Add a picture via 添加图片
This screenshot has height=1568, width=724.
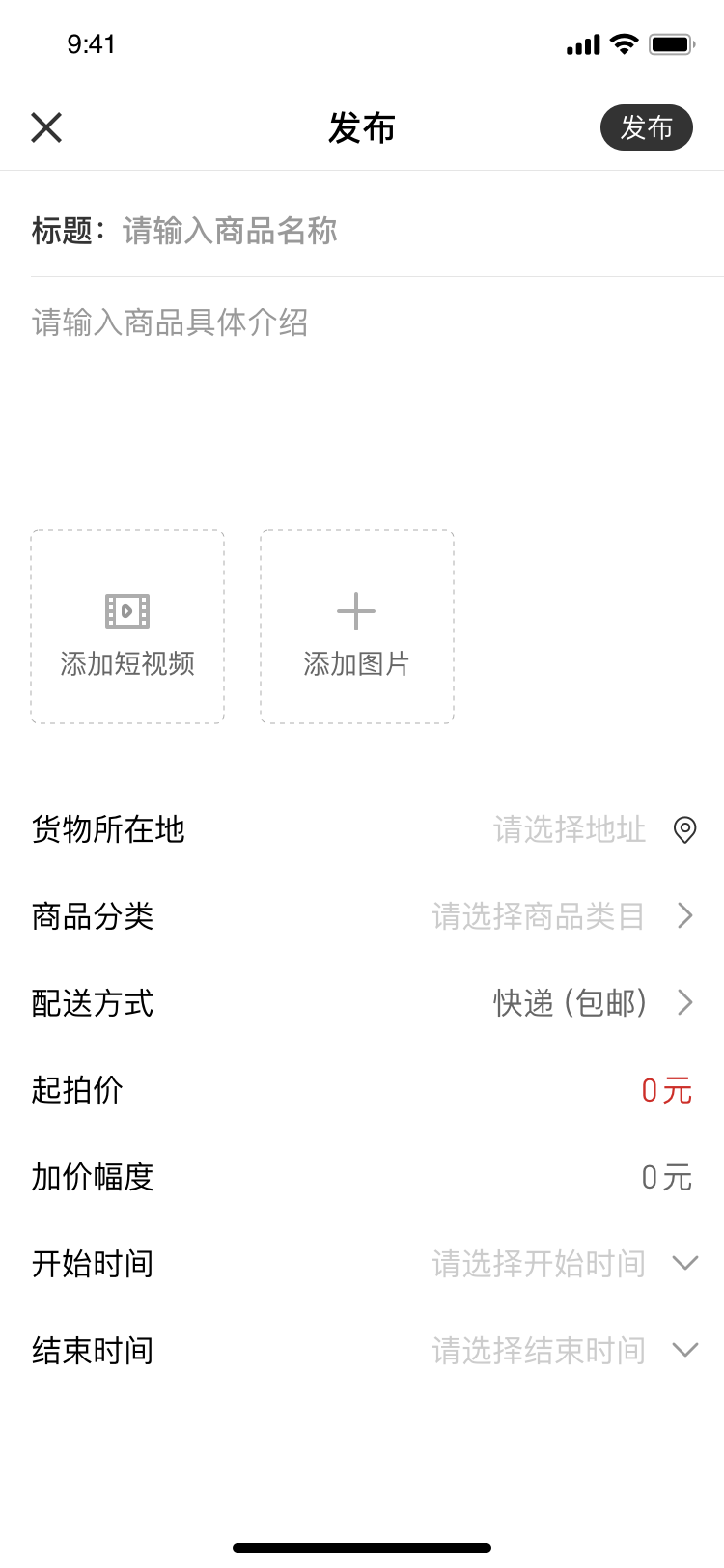click(357, 627)
